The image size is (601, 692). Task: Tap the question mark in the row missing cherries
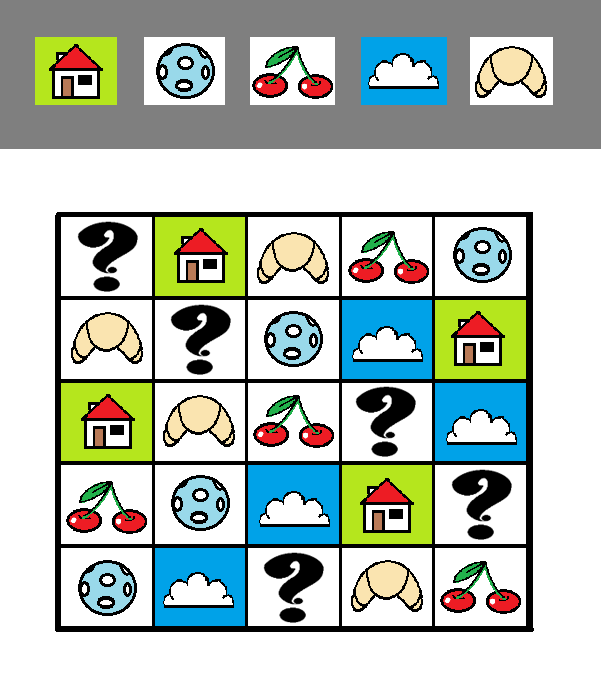[200, 340]
